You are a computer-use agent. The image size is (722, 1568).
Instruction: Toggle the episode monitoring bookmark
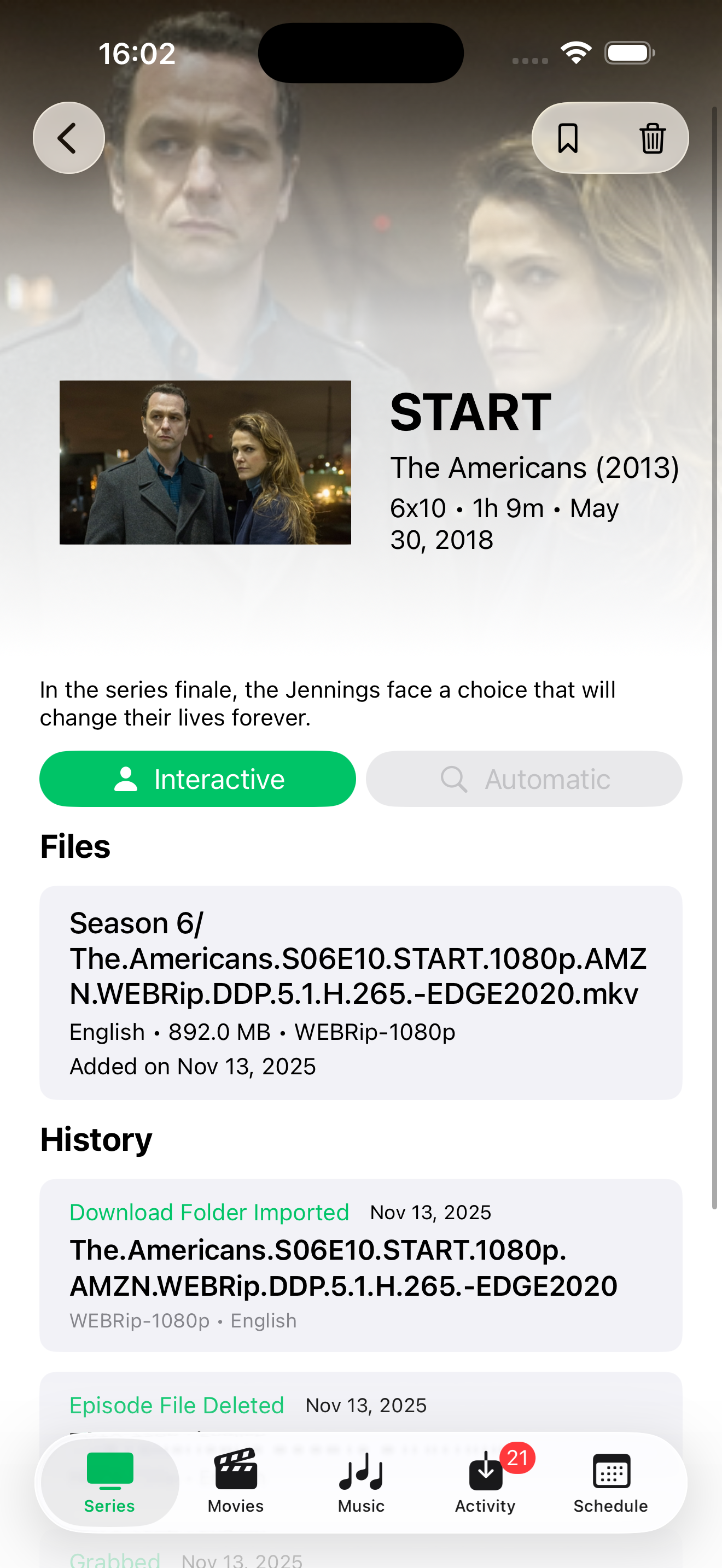point(568,138)
